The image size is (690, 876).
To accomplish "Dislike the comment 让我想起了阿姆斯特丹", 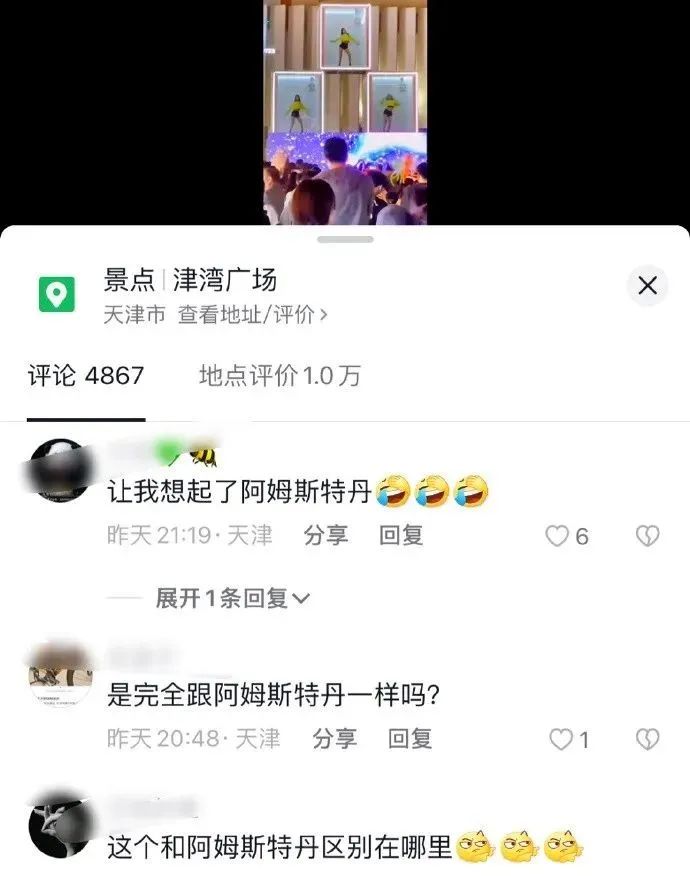I will 647,536.
